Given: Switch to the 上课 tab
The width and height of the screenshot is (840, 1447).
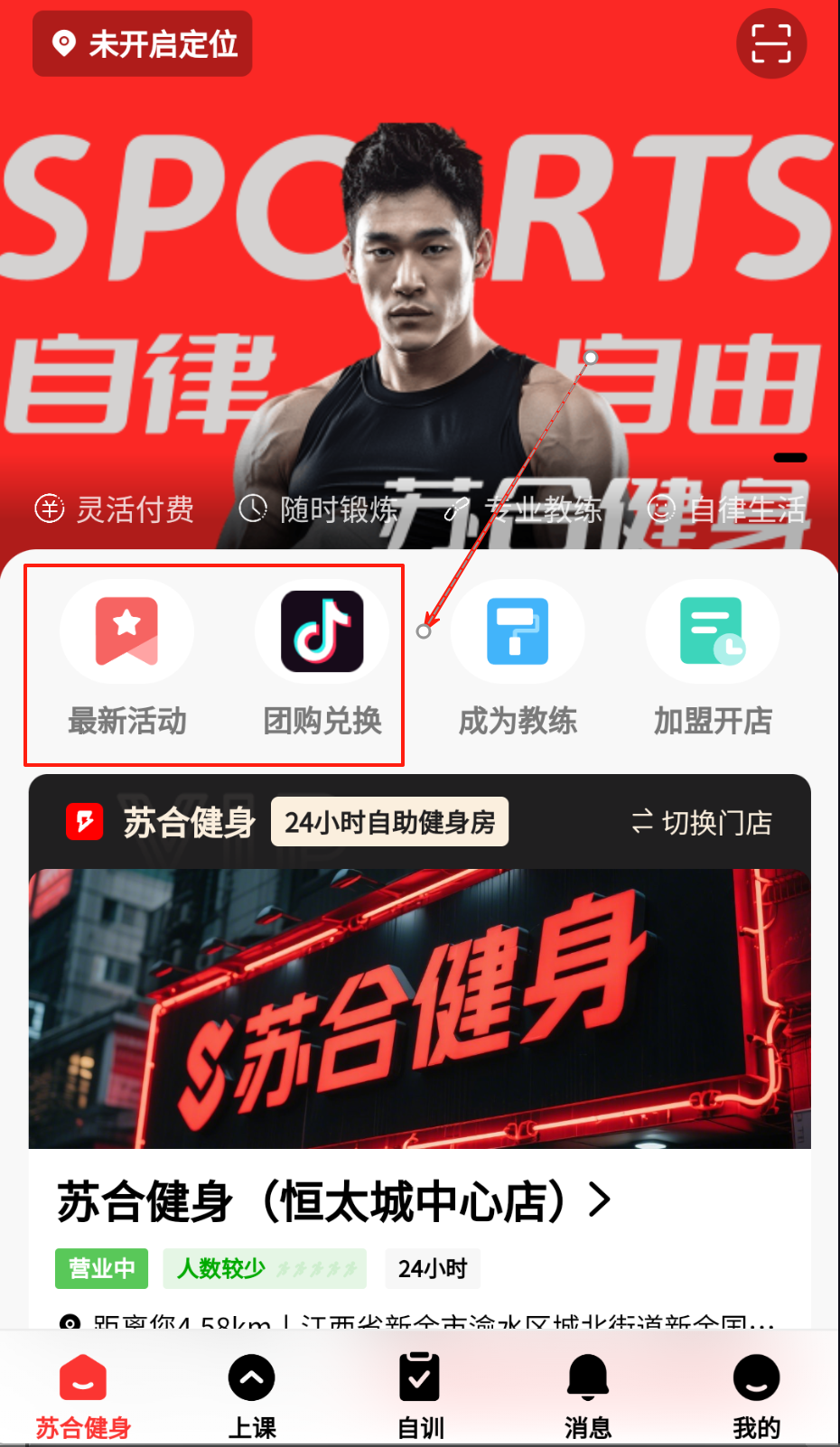Looking at the screenshot, I should tap(252, 1396).
